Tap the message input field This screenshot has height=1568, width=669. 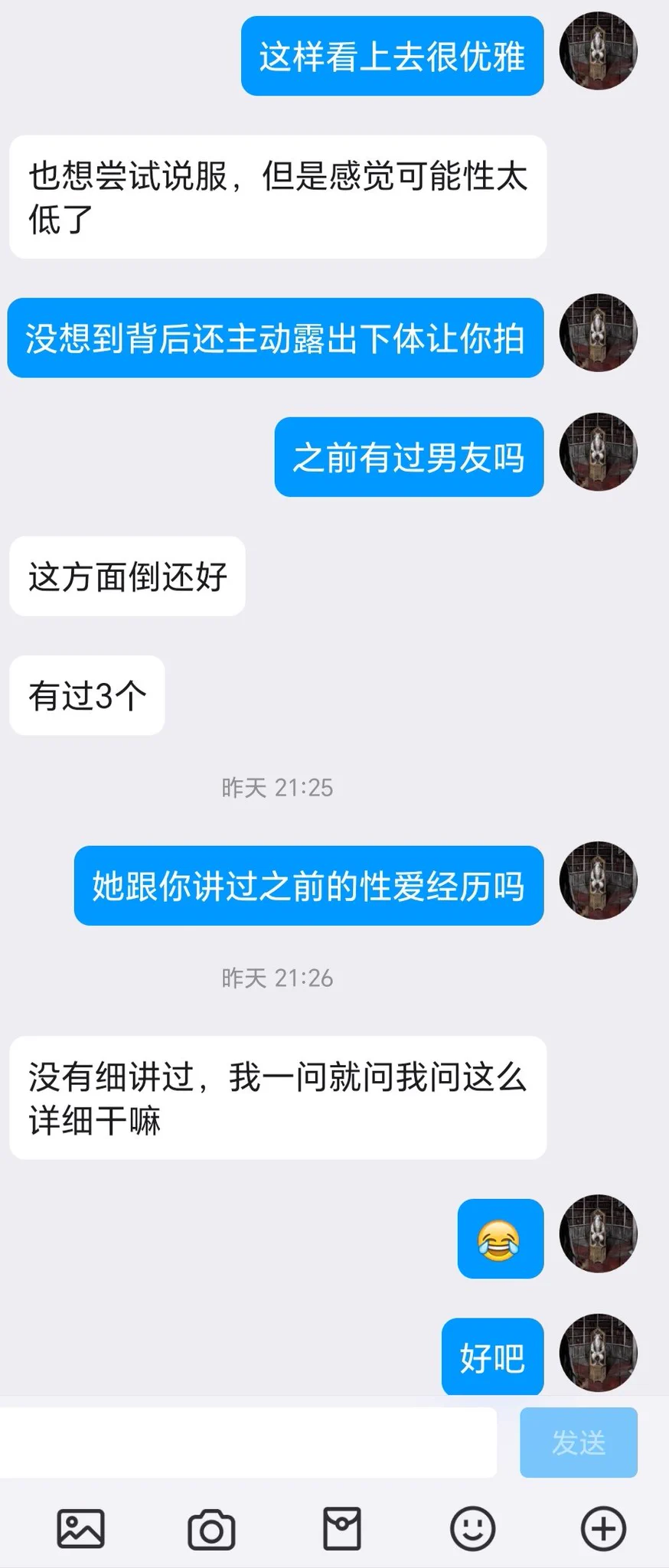(x=248, y=1442)
